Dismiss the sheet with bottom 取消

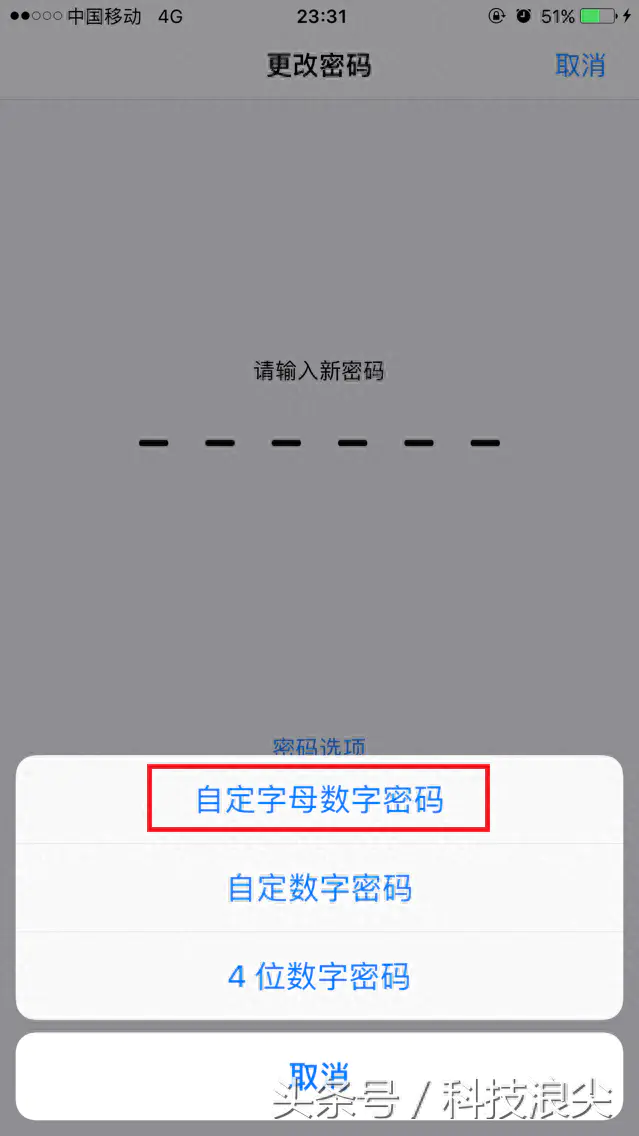[320, 1076]
